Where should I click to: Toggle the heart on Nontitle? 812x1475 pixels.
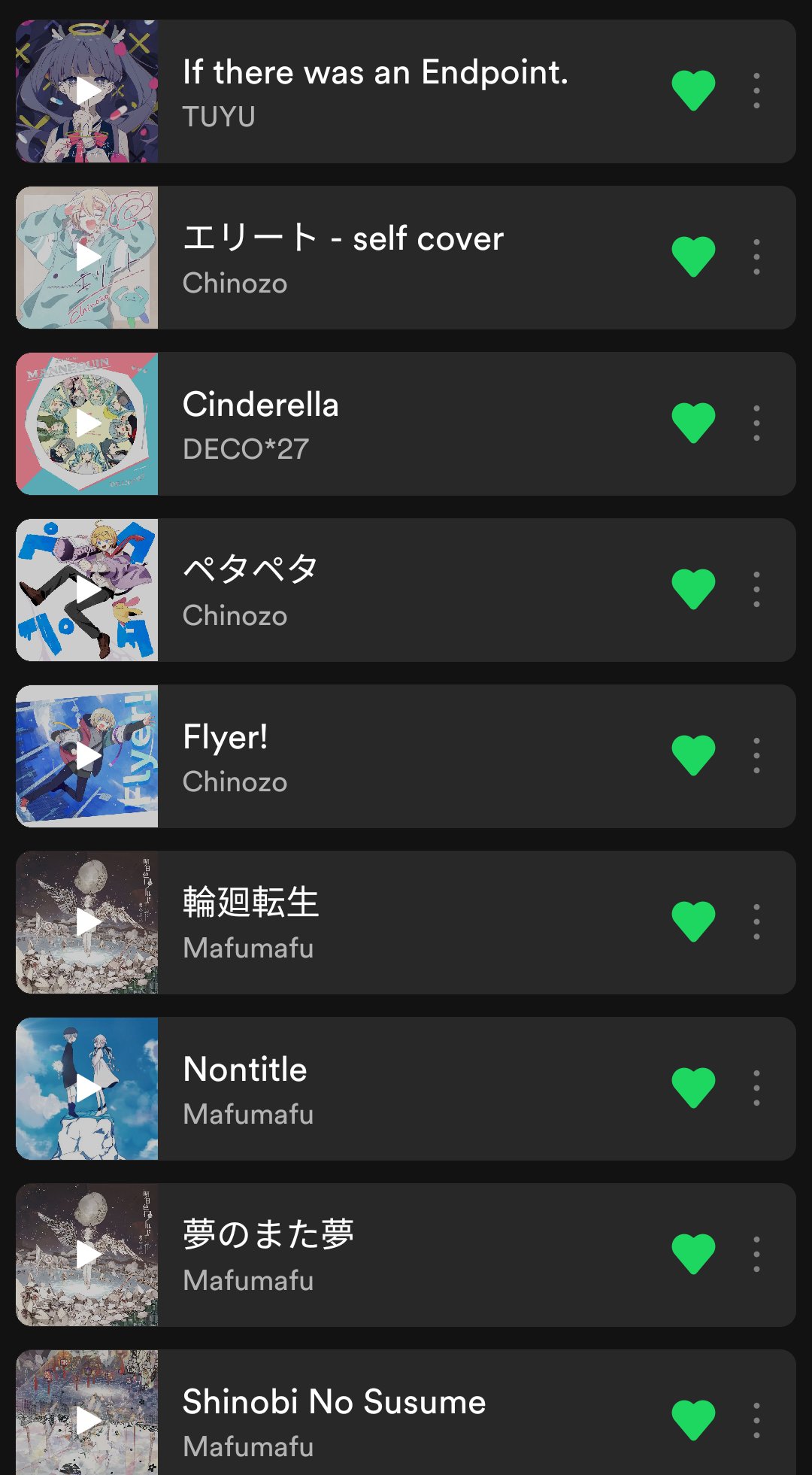[693, 1088]
